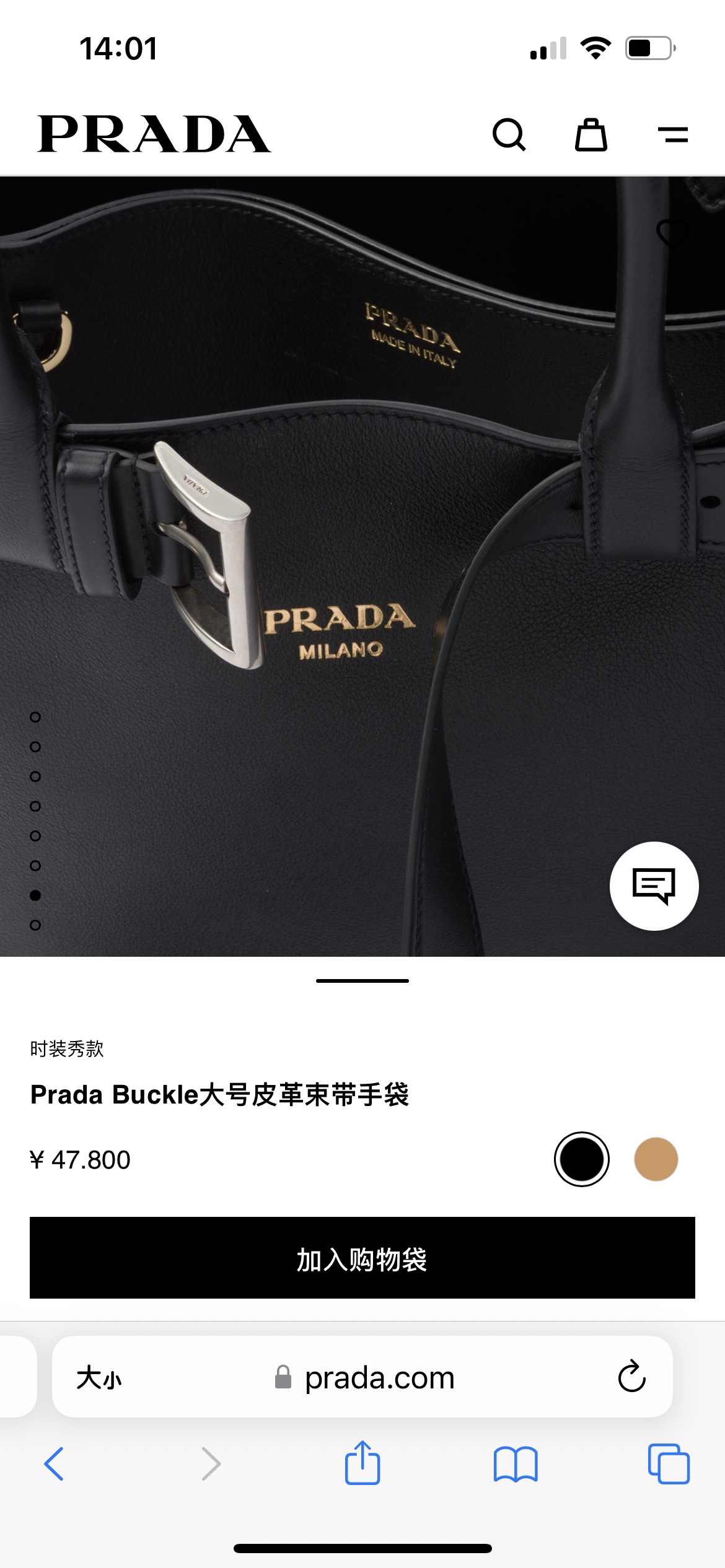Tap the prada.com address bar
The height and width of the screenshot is (1568, 725).
pos(379,1378)
